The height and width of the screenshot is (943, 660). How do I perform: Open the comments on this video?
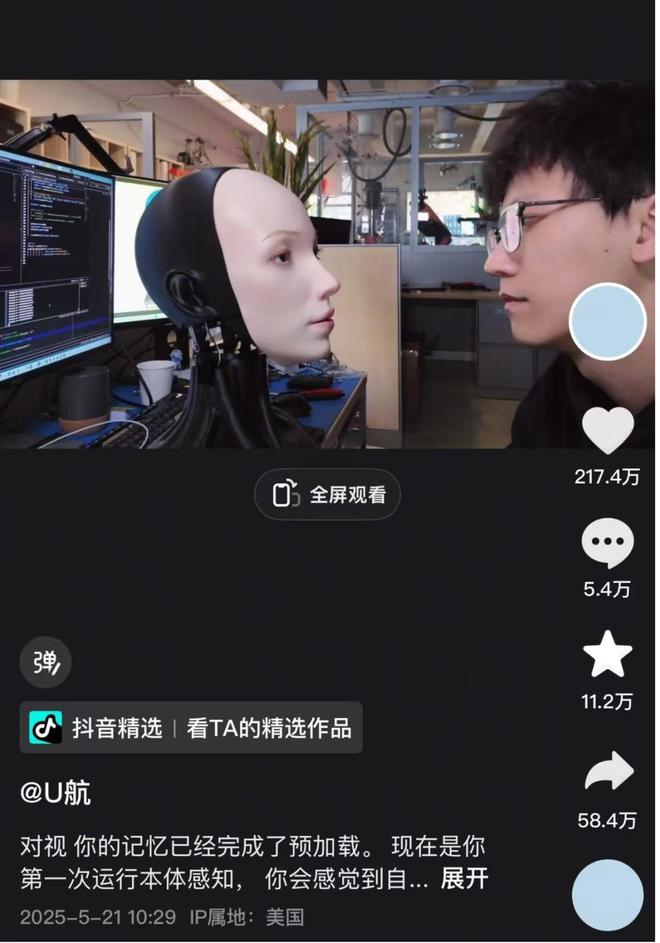pos(607,545)
